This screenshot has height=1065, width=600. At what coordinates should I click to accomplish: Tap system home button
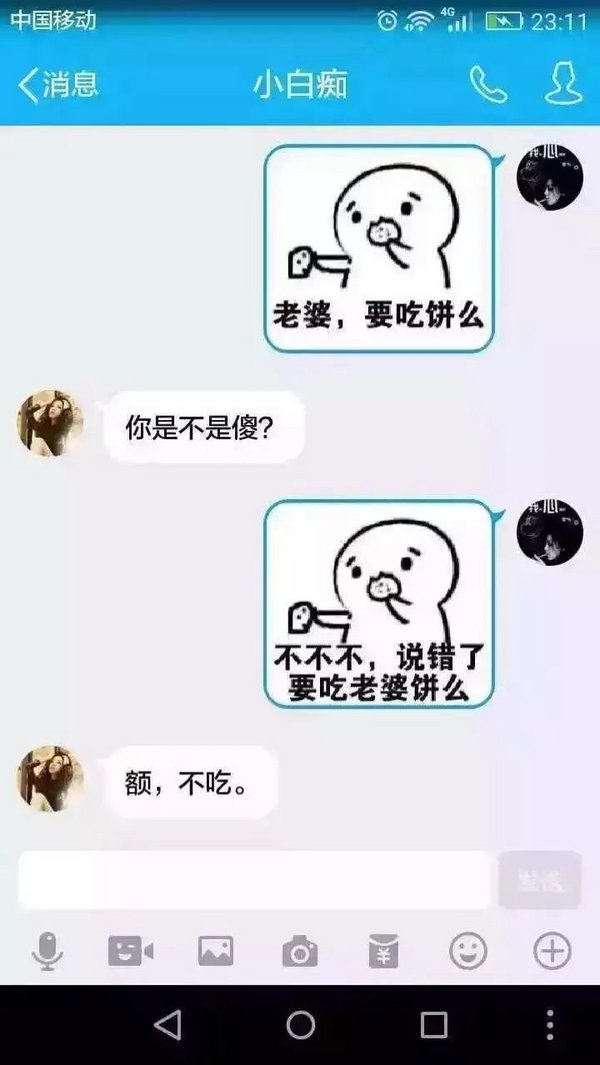(x=300, y=1024)
